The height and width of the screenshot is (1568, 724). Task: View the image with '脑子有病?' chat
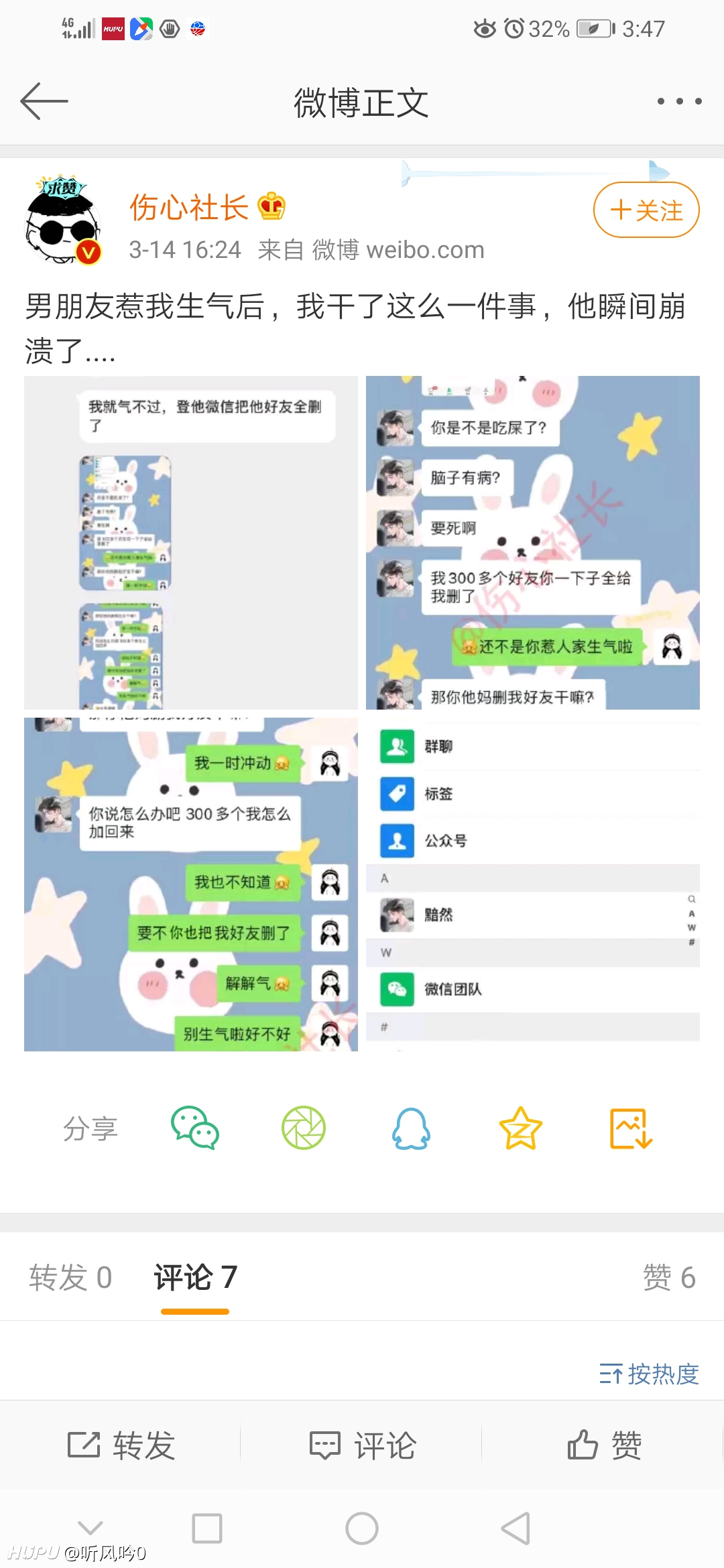(x=533, y=543)
